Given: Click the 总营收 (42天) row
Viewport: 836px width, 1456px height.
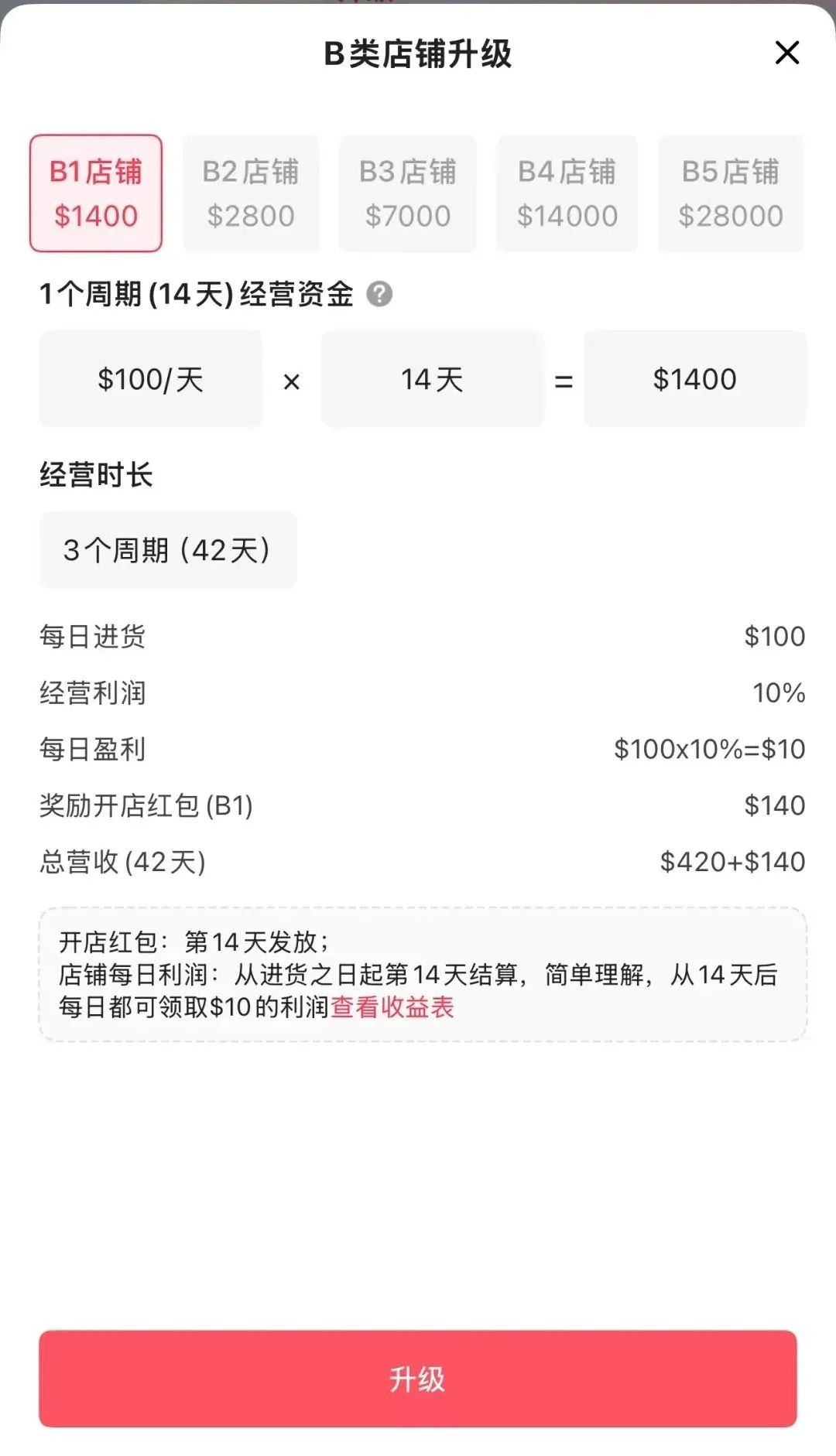Looking at the screenshot, I should point(418,863).
